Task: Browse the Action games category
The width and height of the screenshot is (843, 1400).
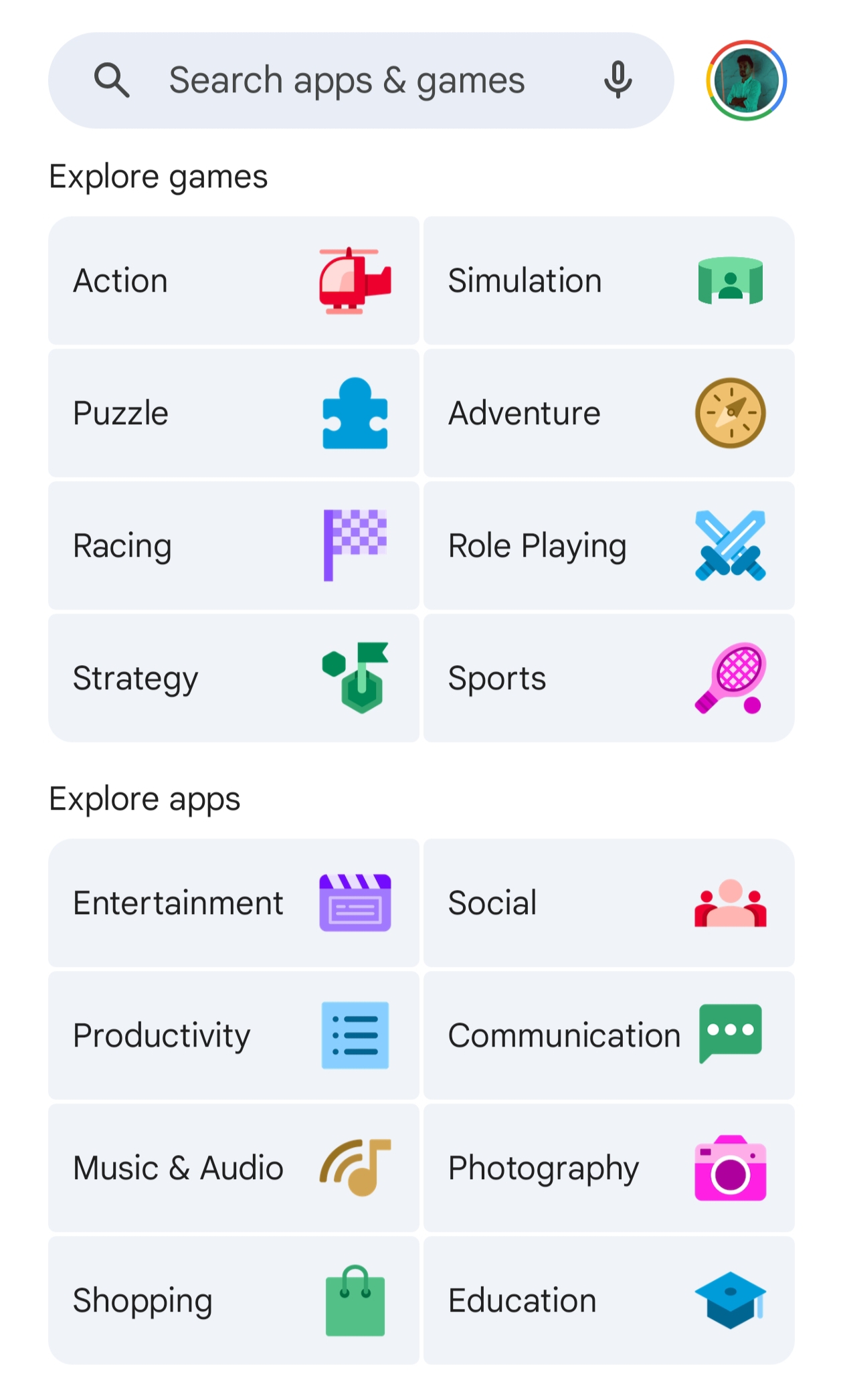Action: pos(233,280)
